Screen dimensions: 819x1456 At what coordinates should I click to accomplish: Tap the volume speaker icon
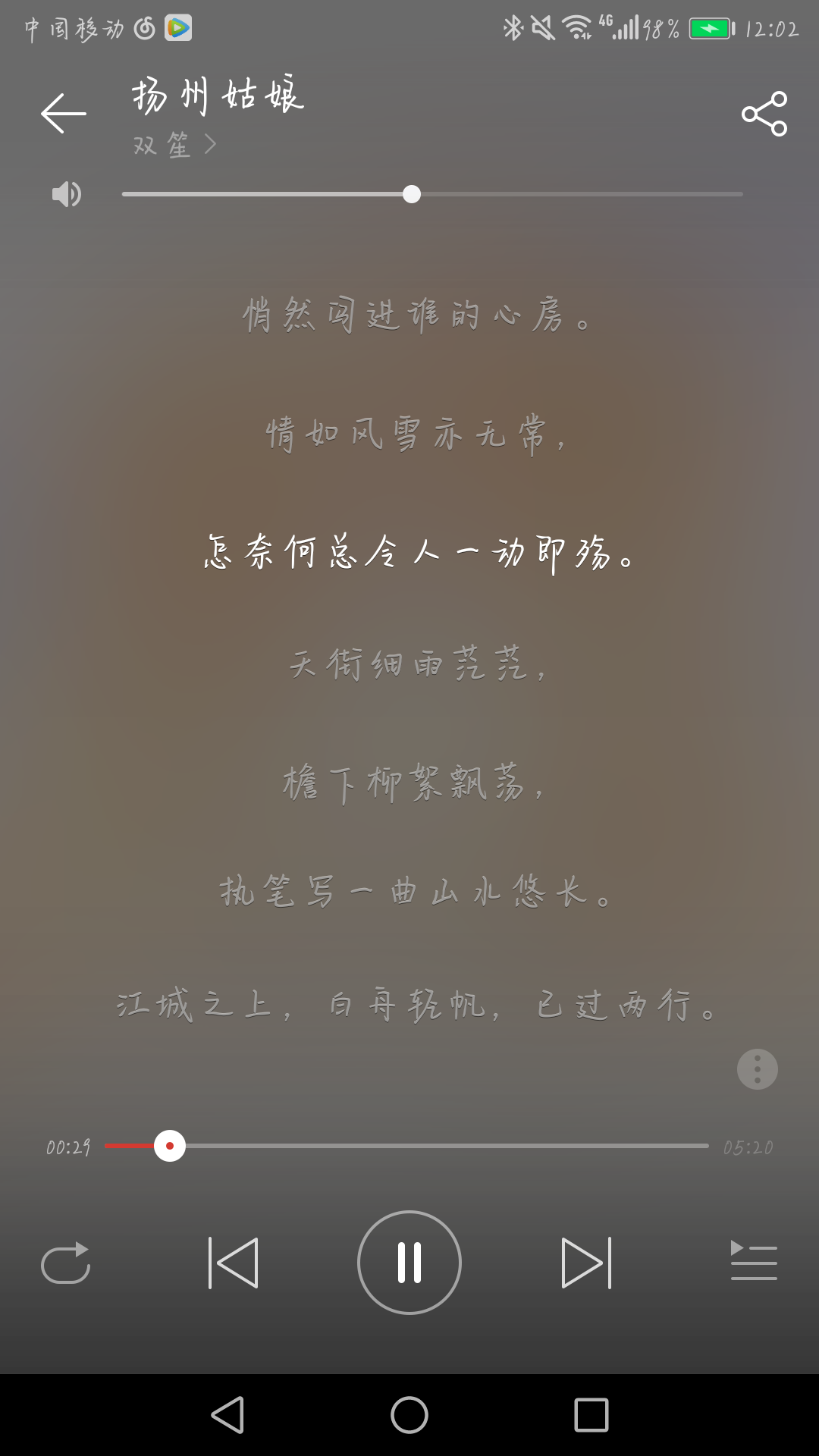click(x=67, y=194)
